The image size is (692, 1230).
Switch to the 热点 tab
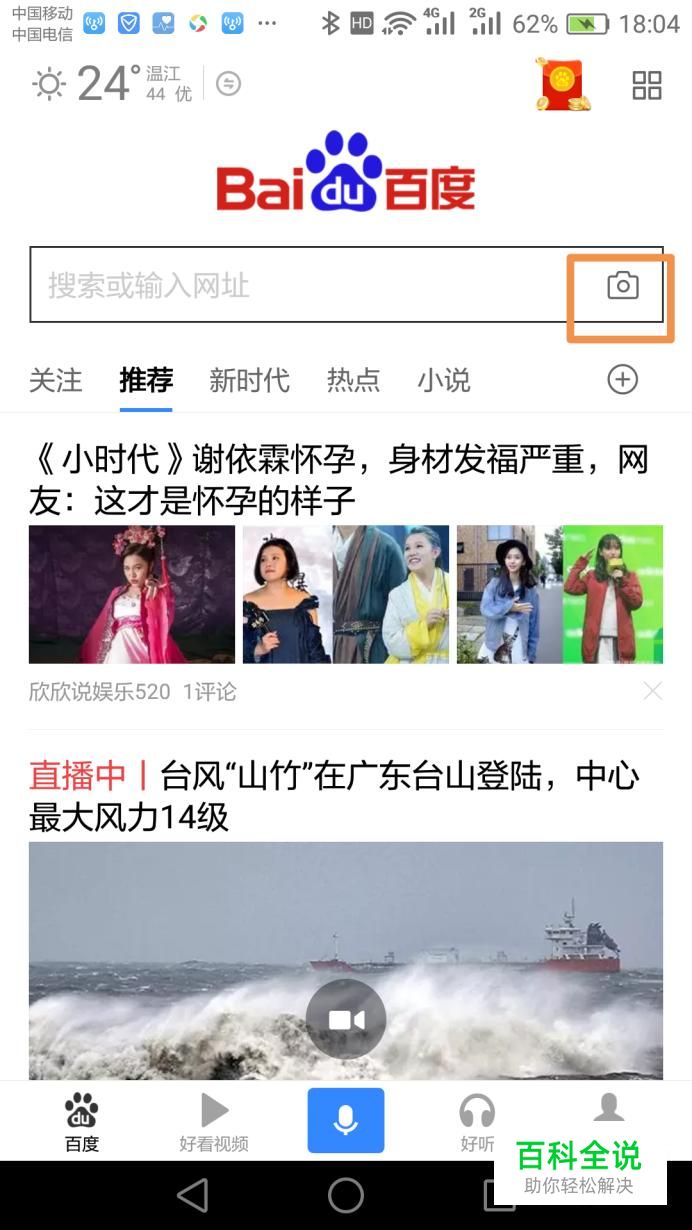[353, 380]
